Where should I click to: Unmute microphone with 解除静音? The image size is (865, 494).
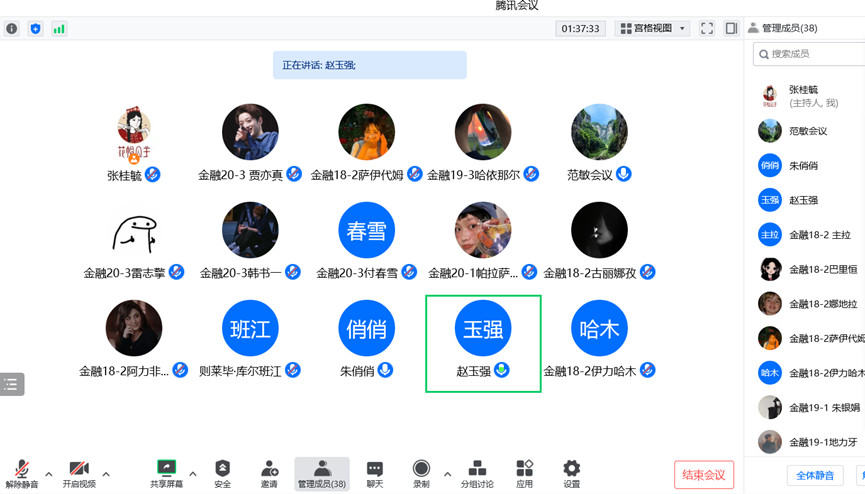(x=21, y=473)
